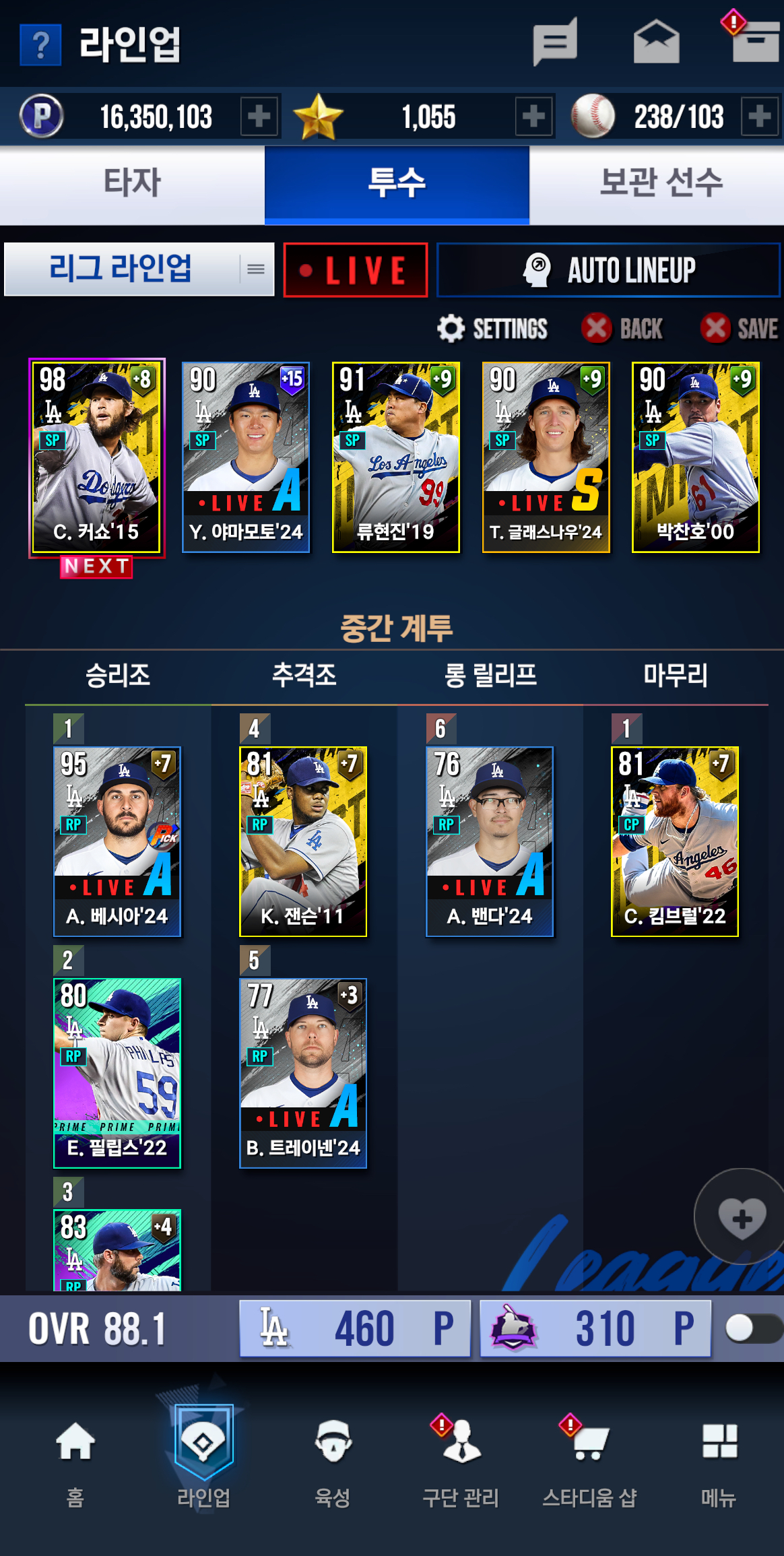The height and width of the screenshot is (1556, 784).
Task: Select the 박찬호'00 pitcher card
Action: pos(696,457)
